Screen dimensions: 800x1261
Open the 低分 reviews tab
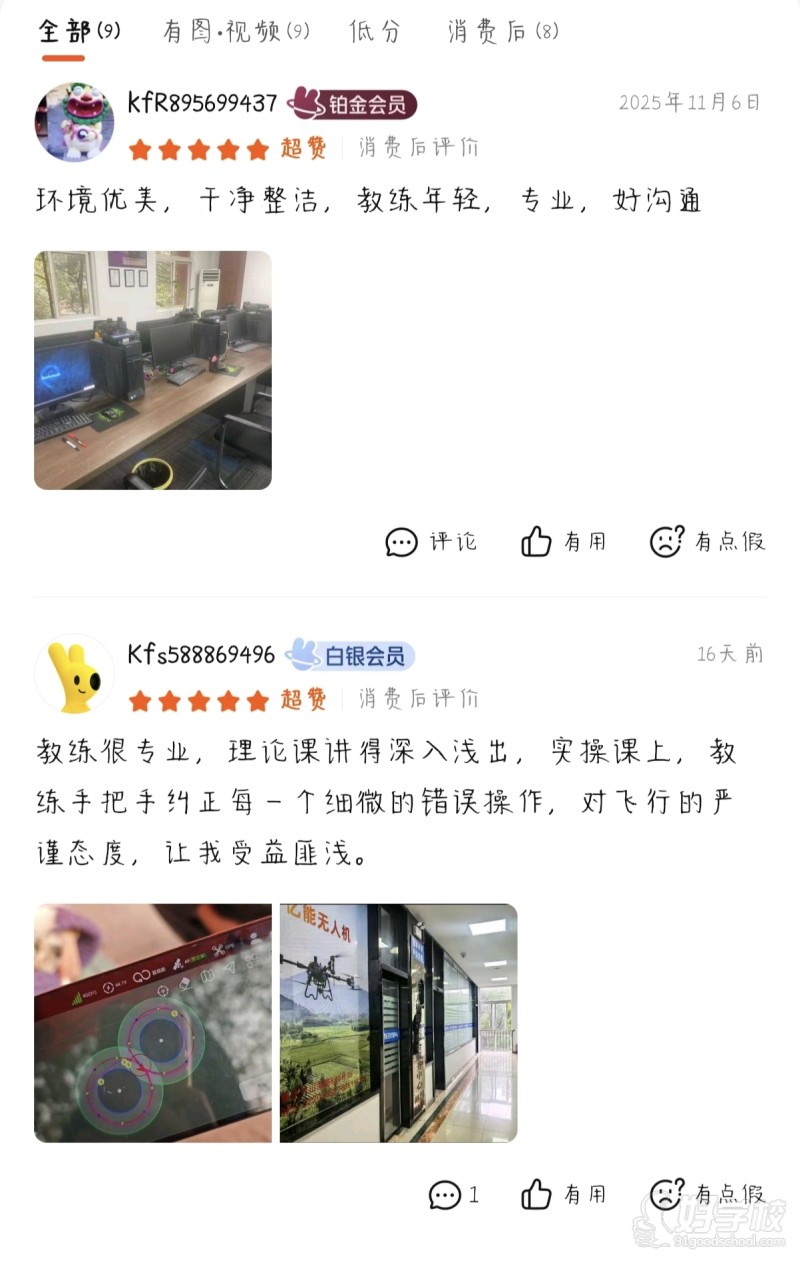(x=375, y=31)
